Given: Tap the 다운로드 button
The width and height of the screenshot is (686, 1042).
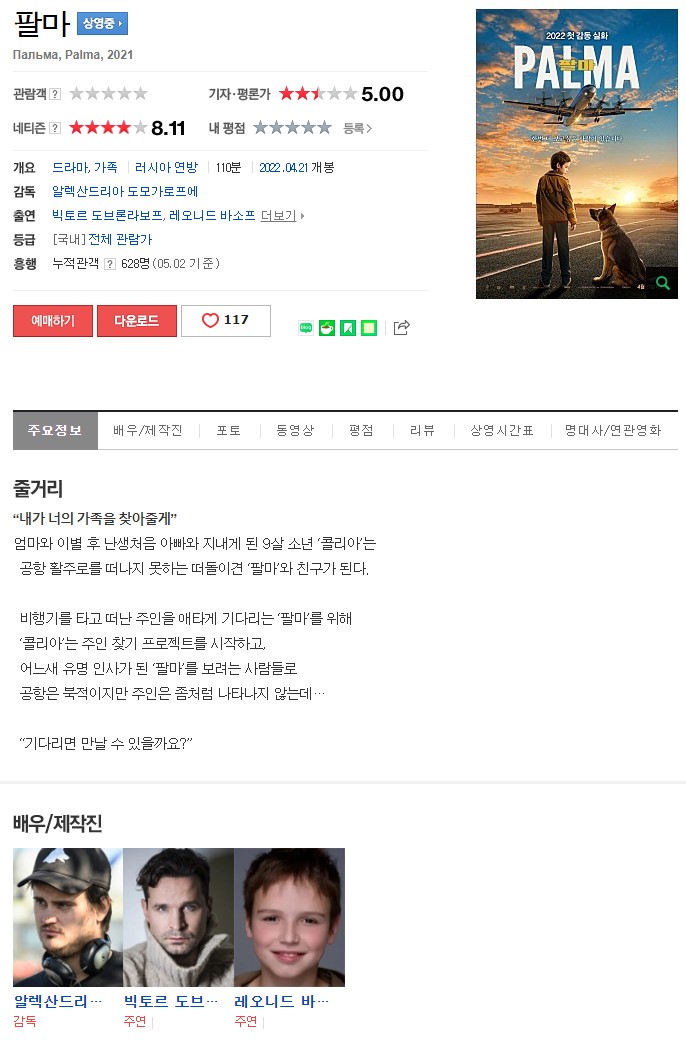Looking at the screenshot, I should (x=137, y=321).
